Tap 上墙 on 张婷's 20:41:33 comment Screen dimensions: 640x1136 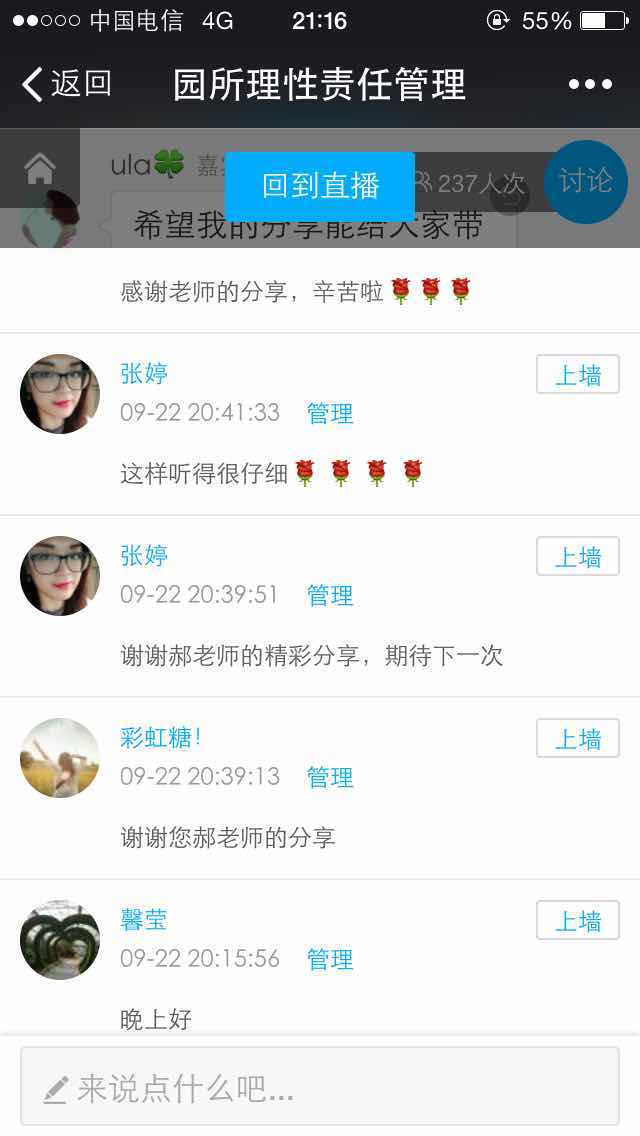pos(578,375)
